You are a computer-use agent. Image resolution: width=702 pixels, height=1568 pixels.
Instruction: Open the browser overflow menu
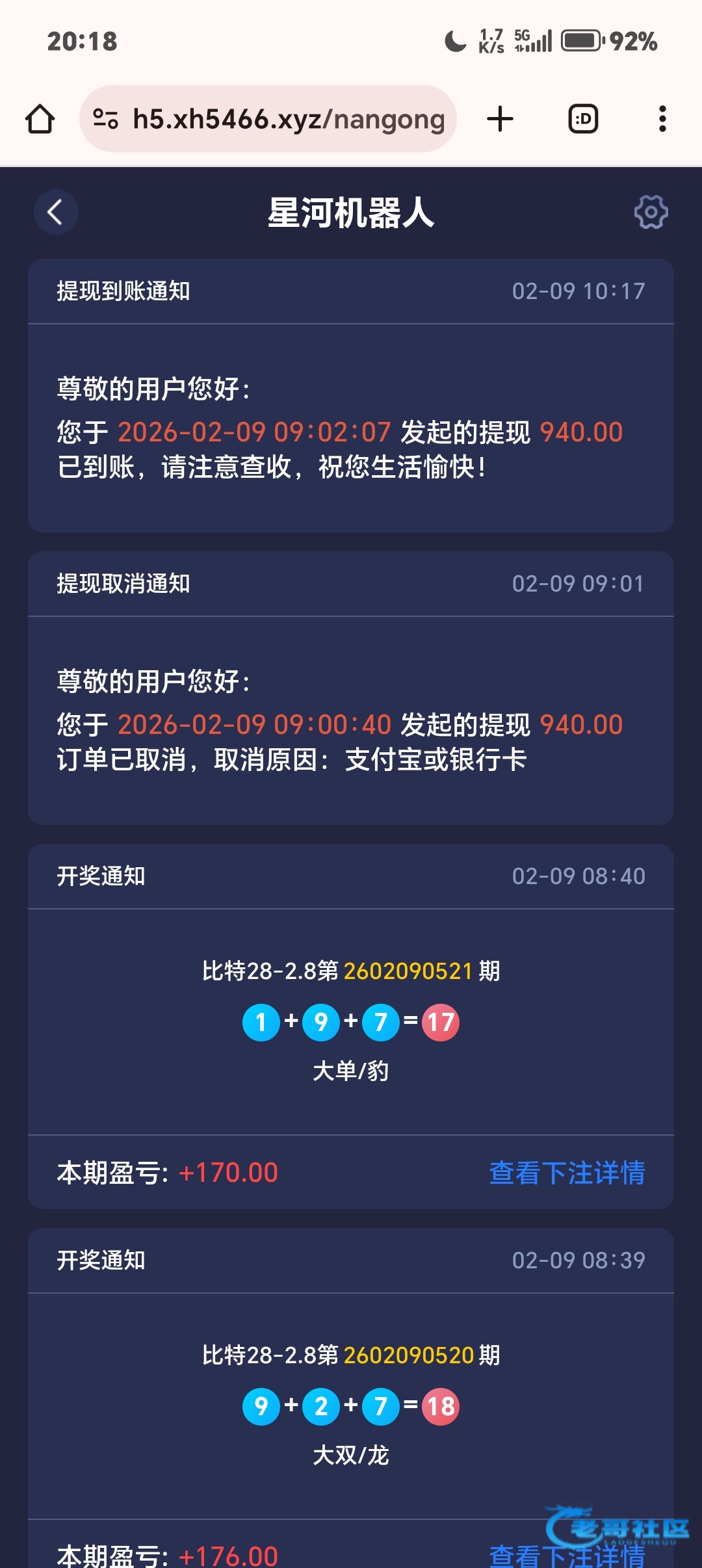[662, 119]
